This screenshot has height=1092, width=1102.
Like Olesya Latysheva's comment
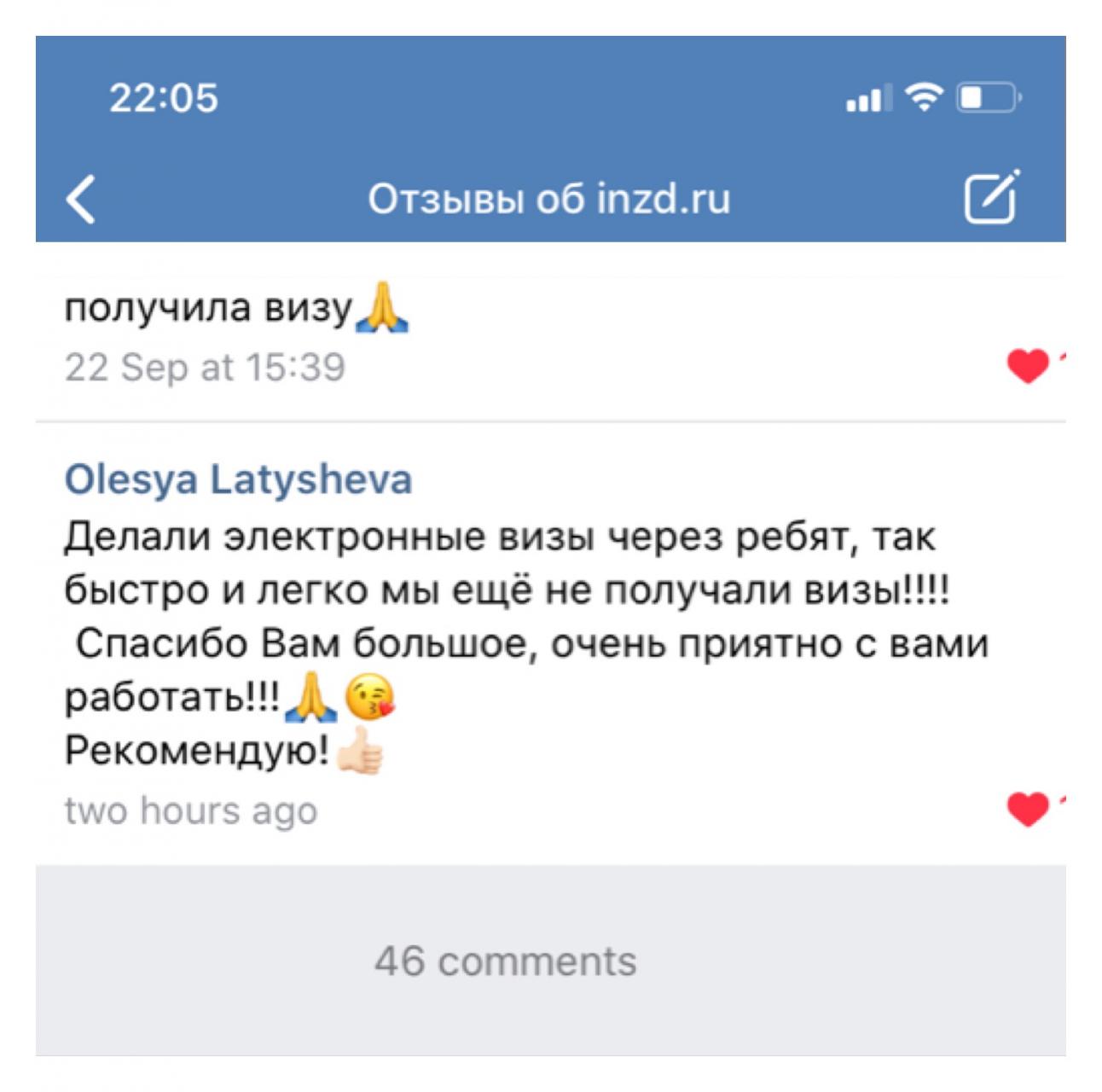point(1028,809)
